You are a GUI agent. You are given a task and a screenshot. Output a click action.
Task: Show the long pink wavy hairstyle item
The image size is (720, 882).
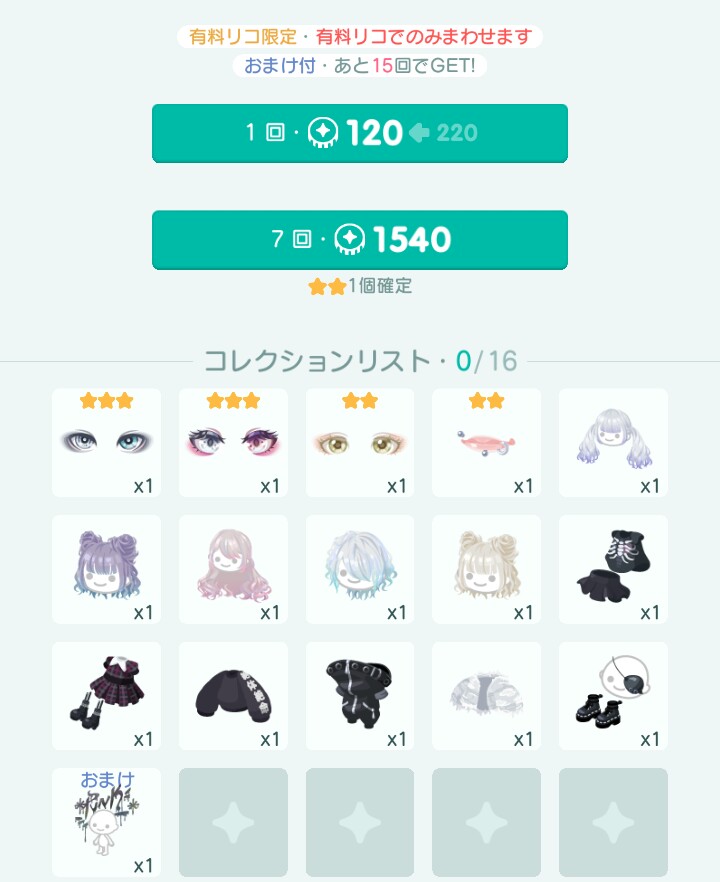(x=233, y=569)
